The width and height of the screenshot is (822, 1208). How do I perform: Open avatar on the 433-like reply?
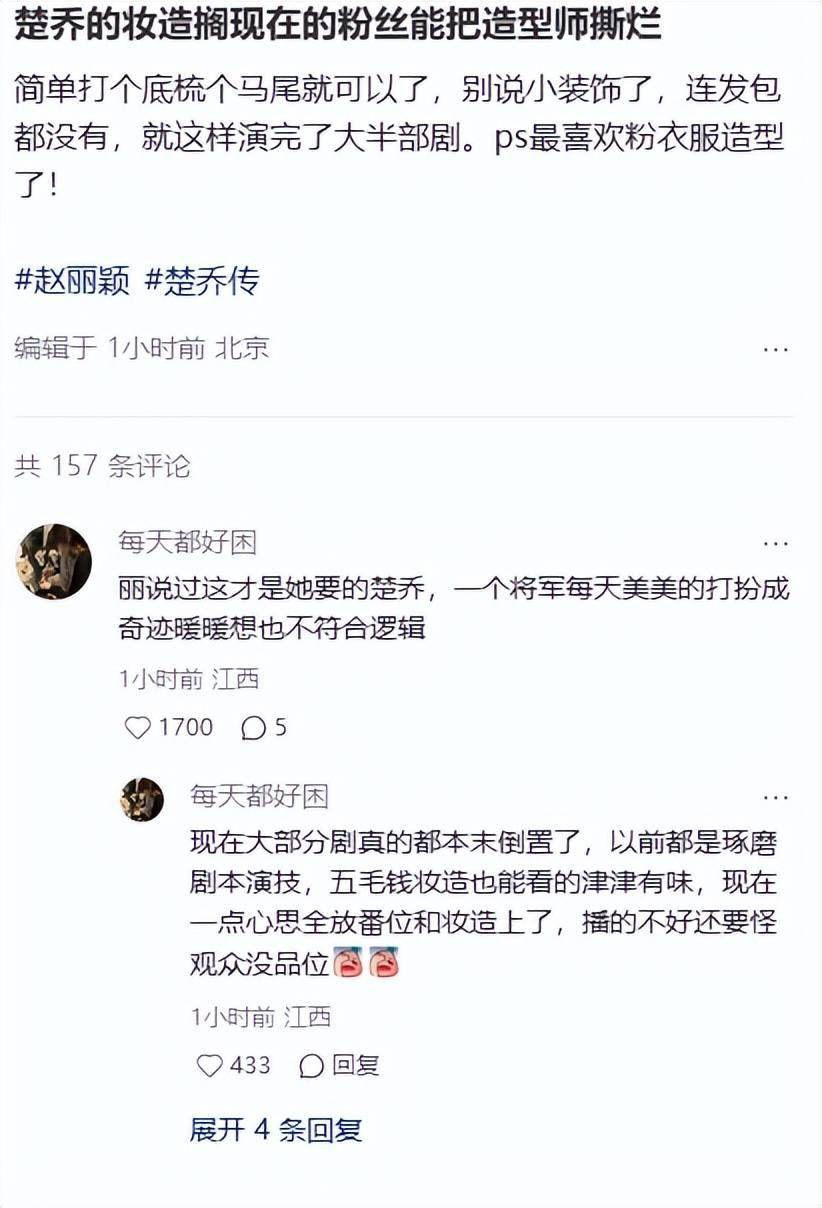(142, 799)
